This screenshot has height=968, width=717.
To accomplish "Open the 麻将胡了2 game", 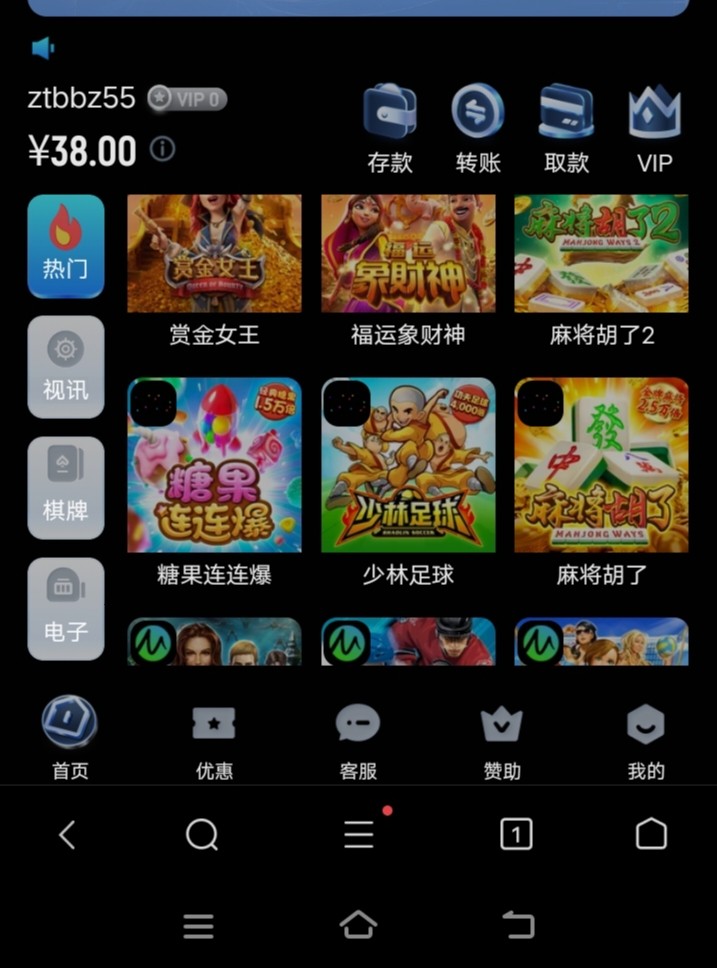I will (x=601, y=254).
